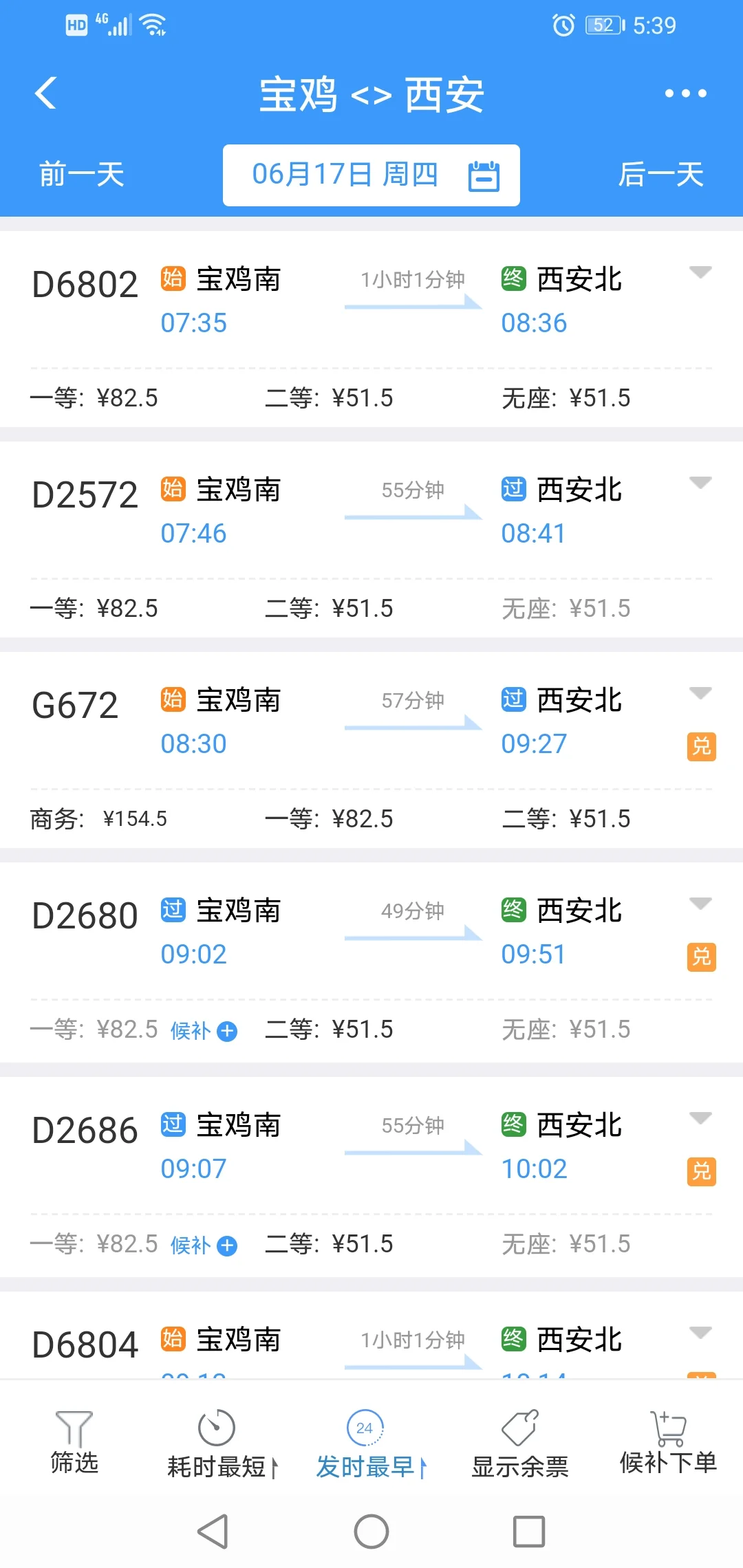Expand details for train D6802

coord(701,272)
